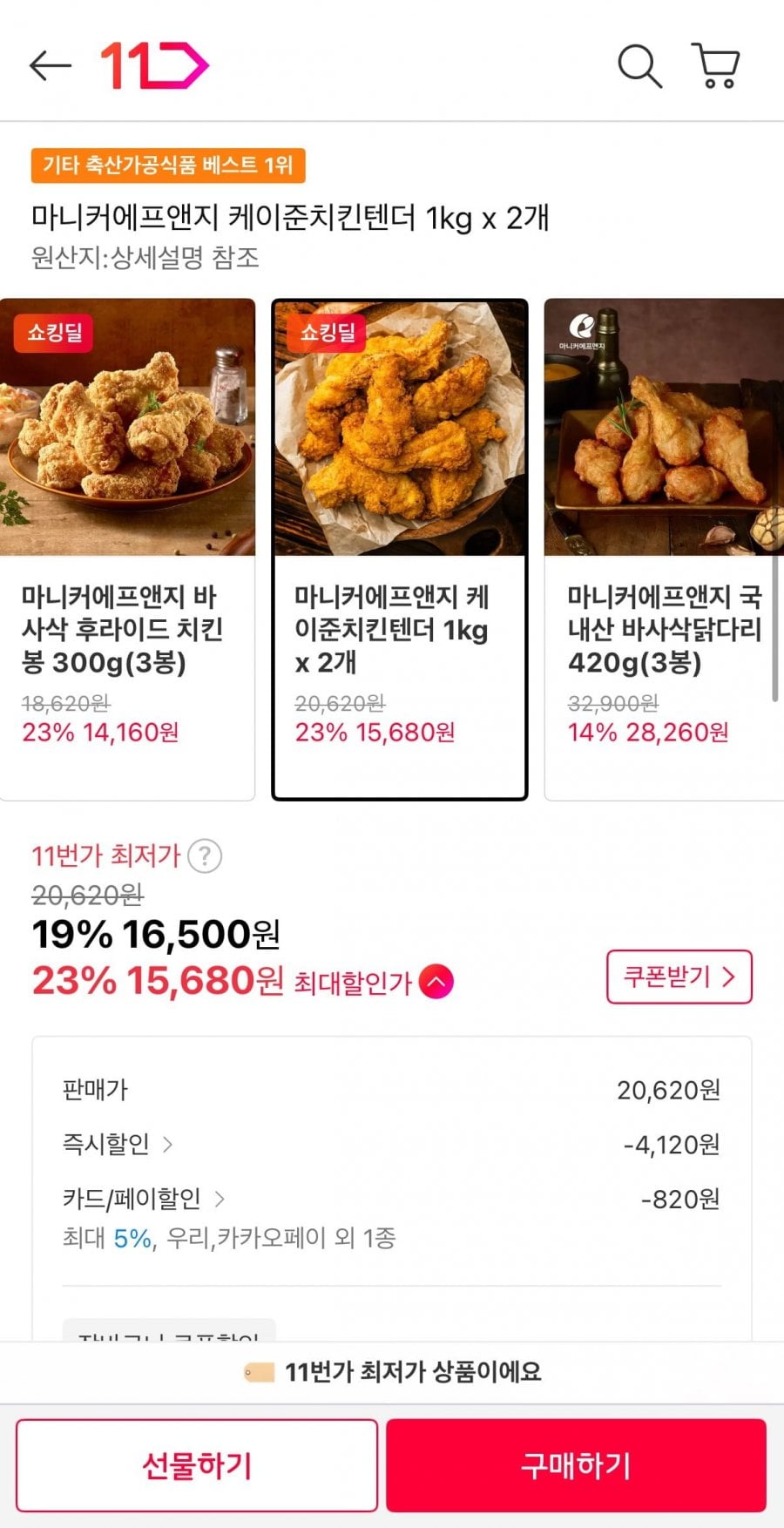784x1528 pixels.
Task: Show help for 11번가 최저가
Action: click(206, 856)
